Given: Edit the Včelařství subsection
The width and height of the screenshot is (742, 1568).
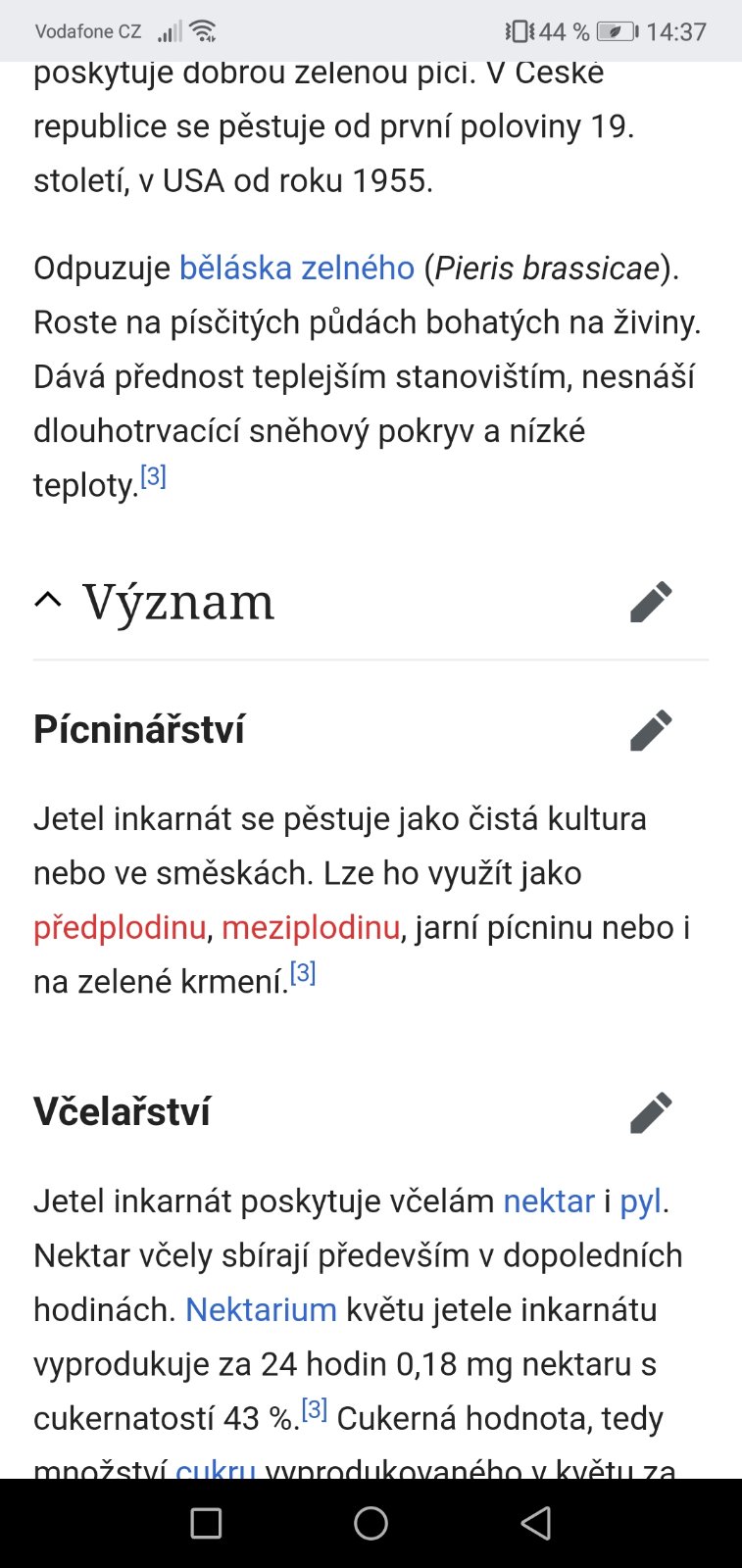Looking at the screenshot, I should coord(651,1112).
